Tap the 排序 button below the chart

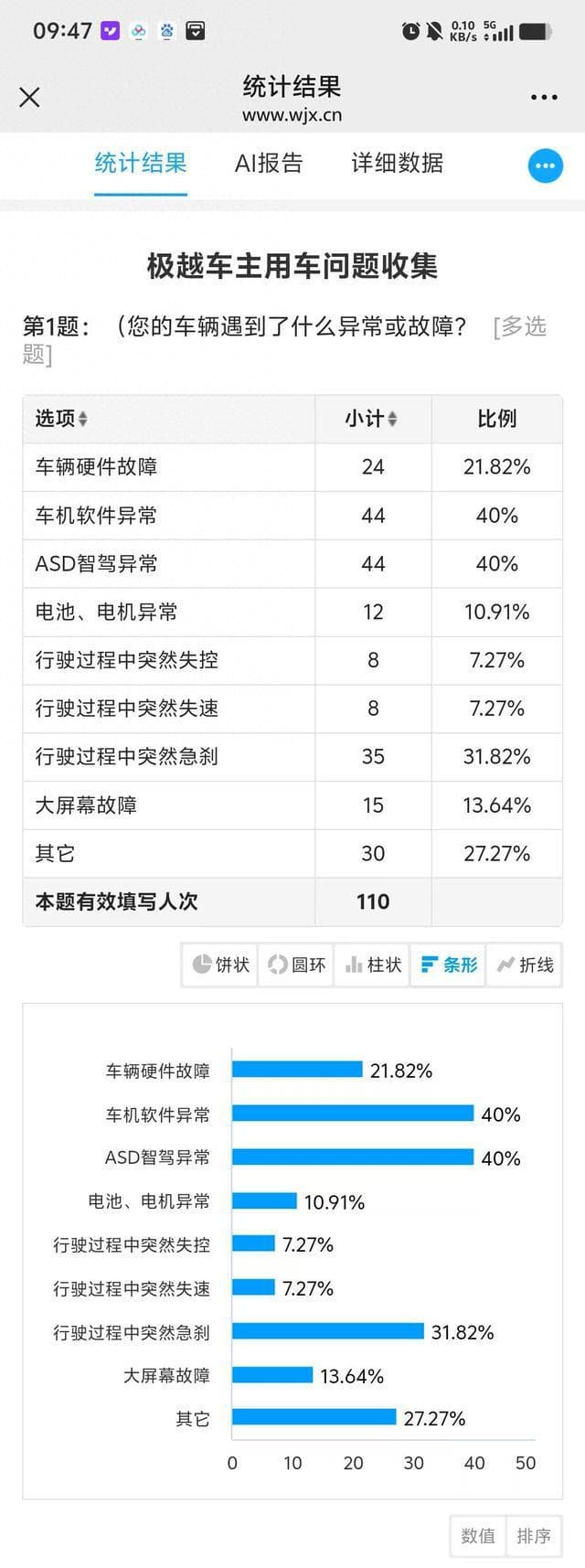click(534, 1536)
